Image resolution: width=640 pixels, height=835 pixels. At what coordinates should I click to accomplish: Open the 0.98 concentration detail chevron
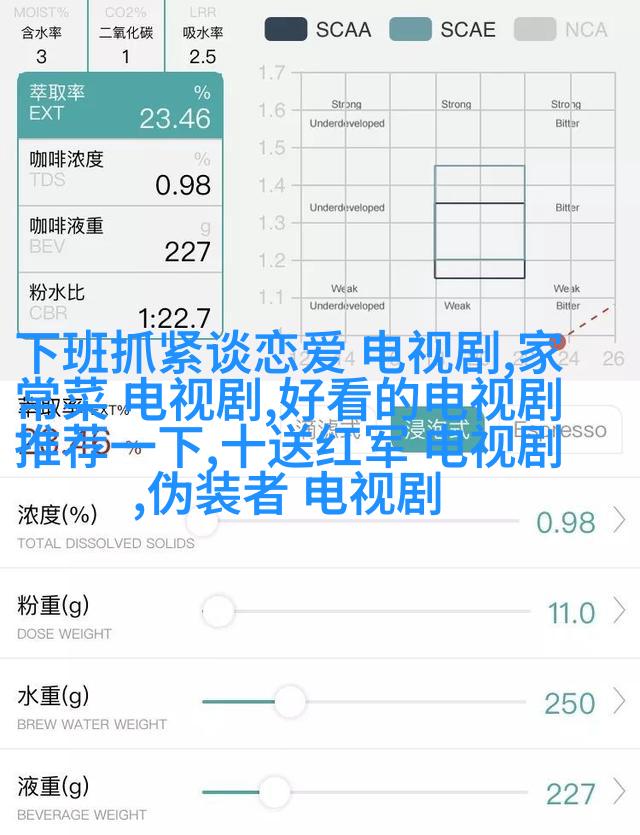click(619, 521)
